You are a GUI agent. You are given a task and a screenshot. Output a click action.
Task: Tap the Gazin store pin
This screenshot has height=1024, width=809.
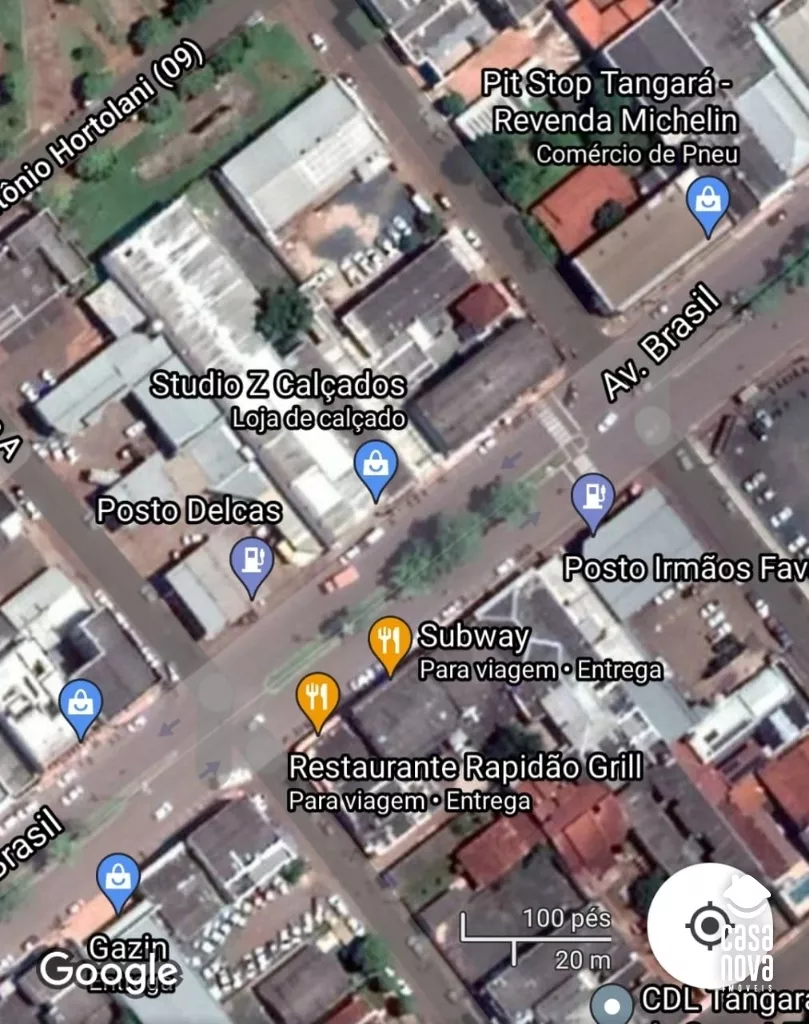tap(118, 878)
